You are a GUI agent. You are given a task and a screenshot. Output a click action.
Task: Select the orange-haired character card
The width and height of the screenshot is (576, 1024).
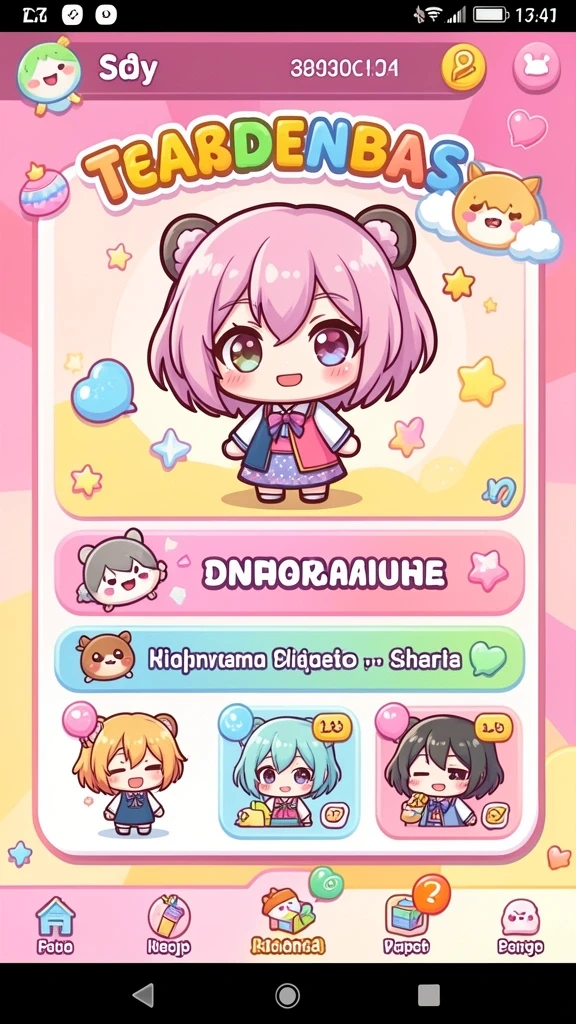(x=128, y=773)
